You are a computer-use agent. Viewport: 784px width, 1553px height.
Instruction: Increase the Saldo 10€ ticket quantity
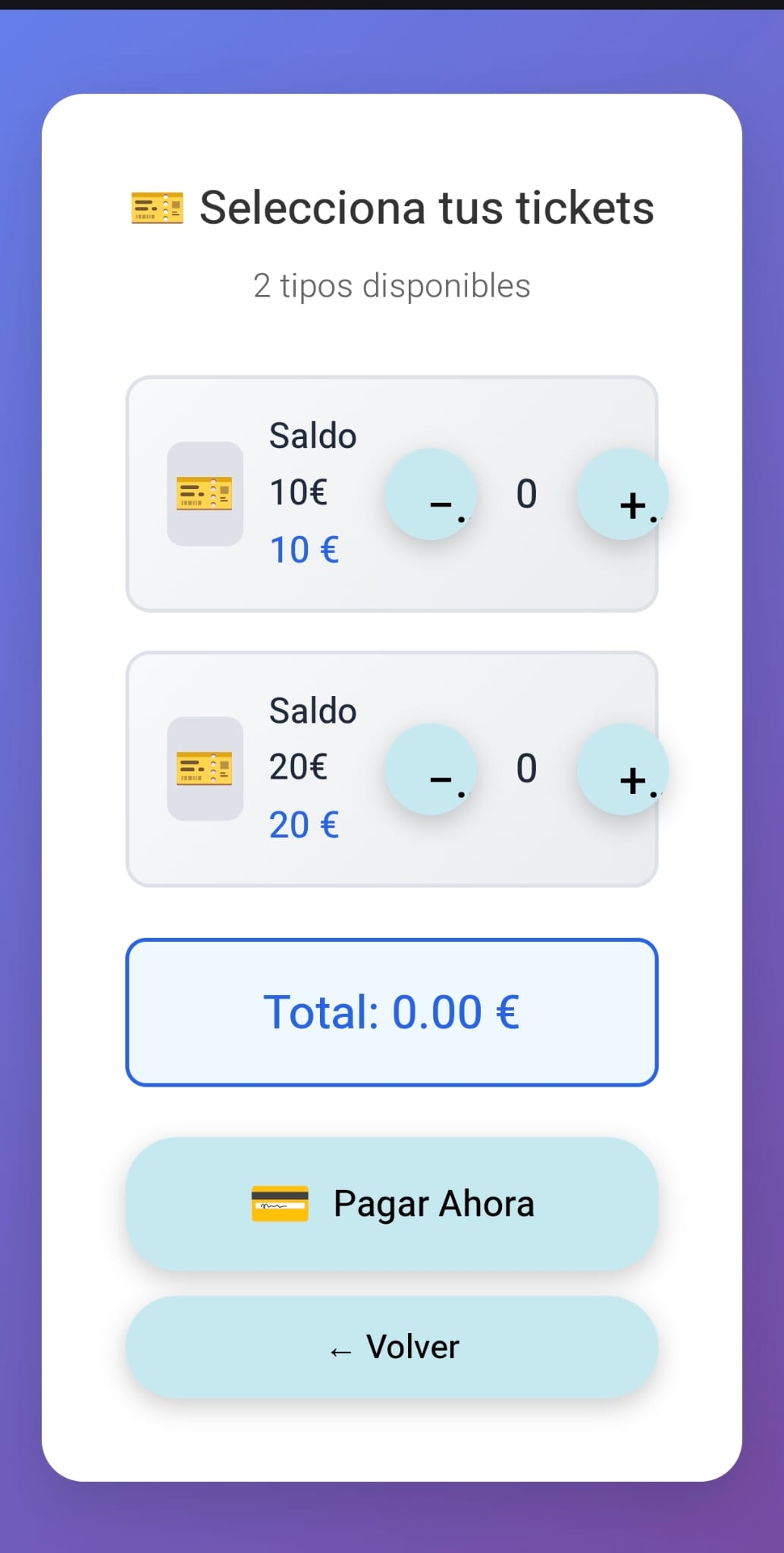(622, 494)
